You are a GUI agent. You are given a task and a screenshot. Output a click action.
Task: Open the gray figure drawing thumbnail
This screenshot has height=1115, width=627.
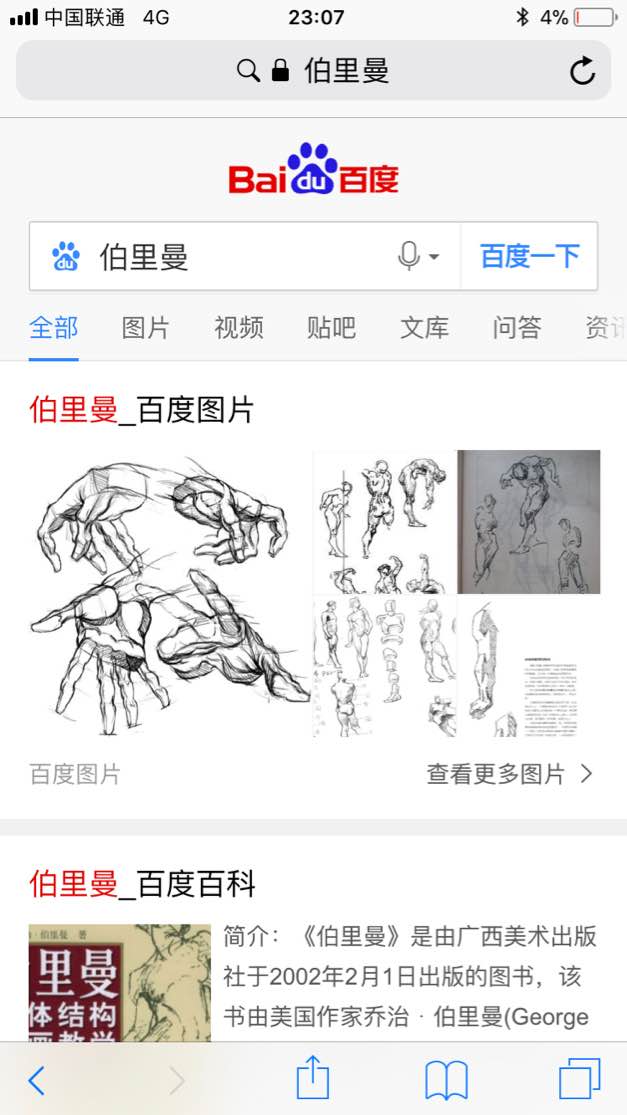point(529,522)
